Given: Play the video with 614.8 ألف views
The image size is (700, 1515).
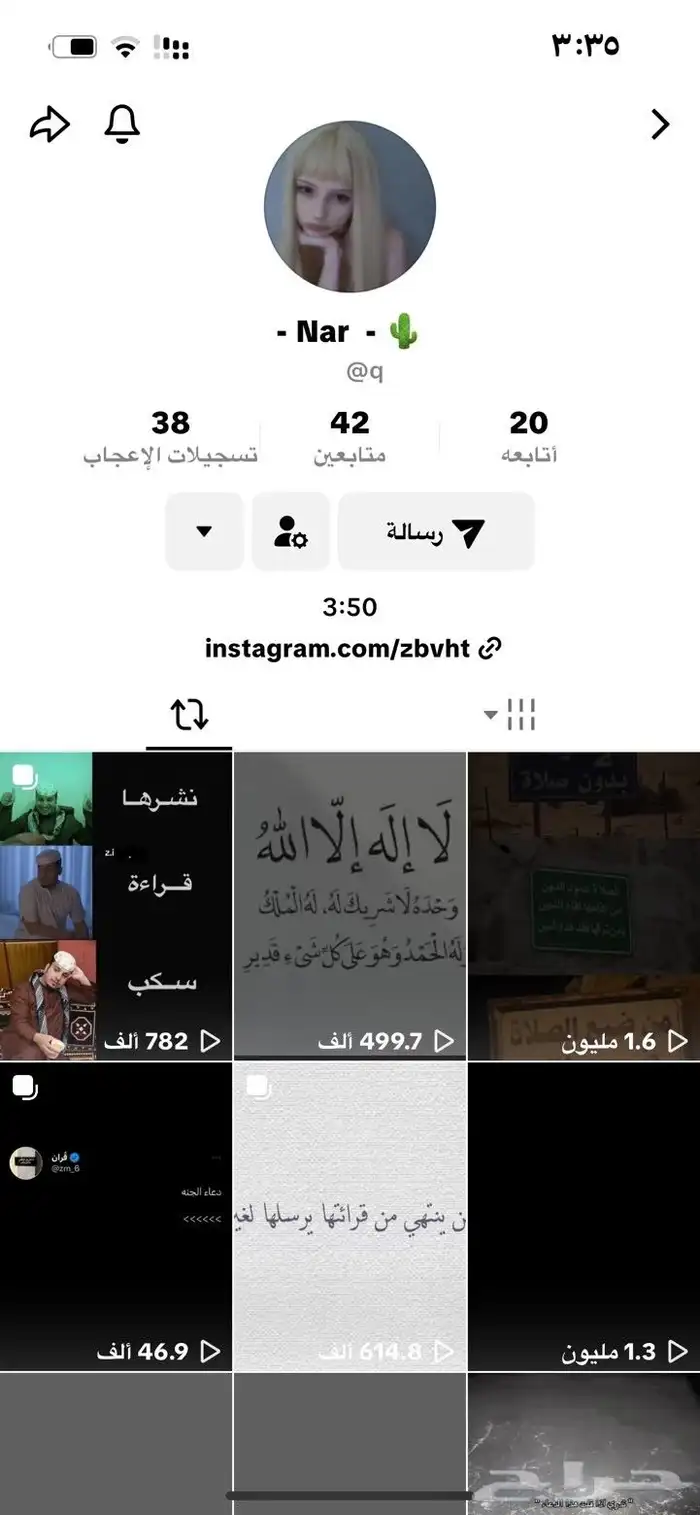Looking at the screenshot, I should (350, 1215).
